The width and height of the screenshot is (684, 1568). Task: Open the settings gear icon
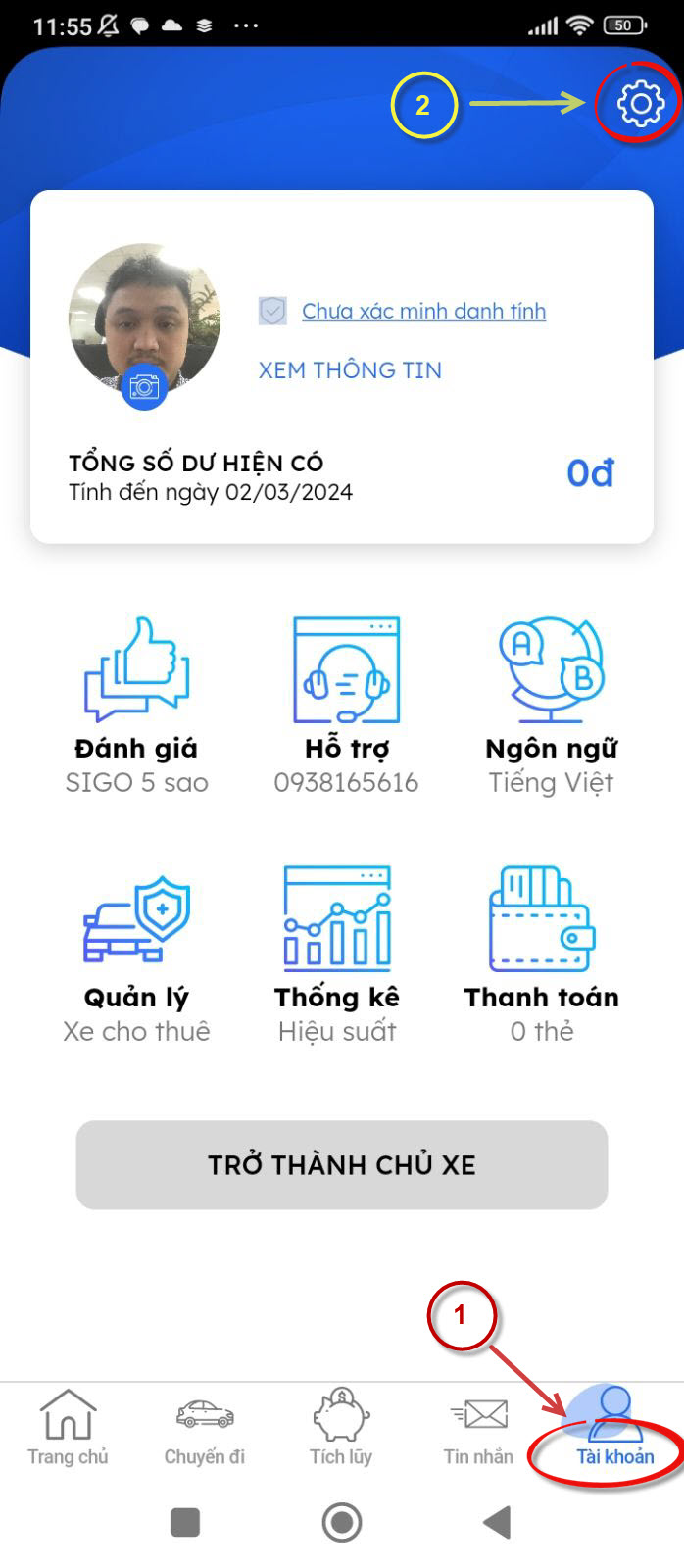point(640,103)
